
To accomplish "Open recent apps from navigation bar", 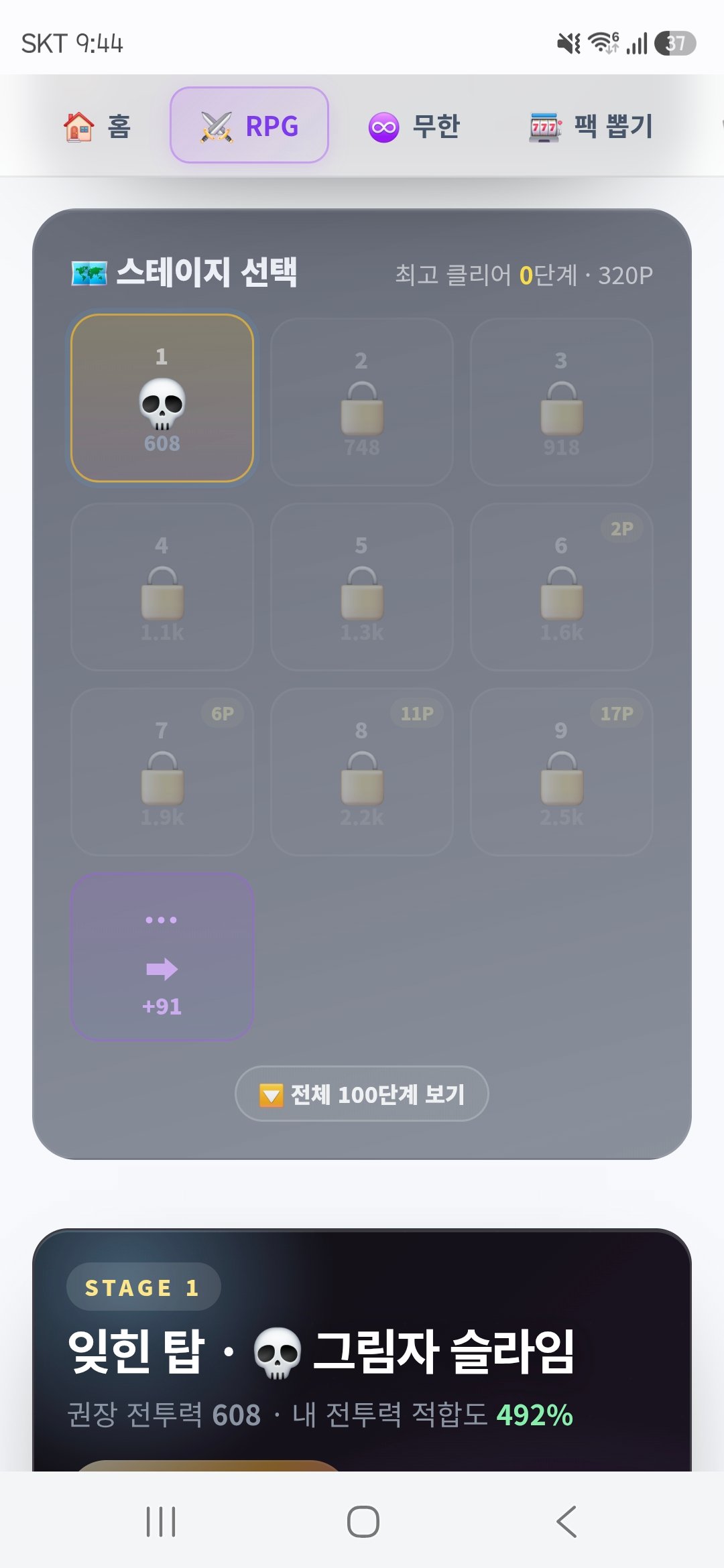I will [x=161, y=1521].
